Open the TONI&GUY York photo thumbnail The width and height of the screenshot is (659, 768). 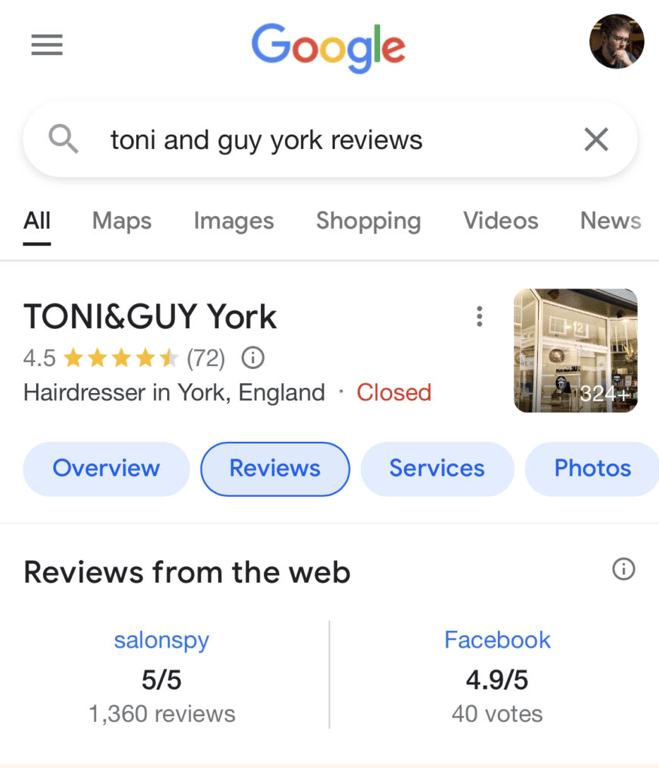tap(575, 351)
